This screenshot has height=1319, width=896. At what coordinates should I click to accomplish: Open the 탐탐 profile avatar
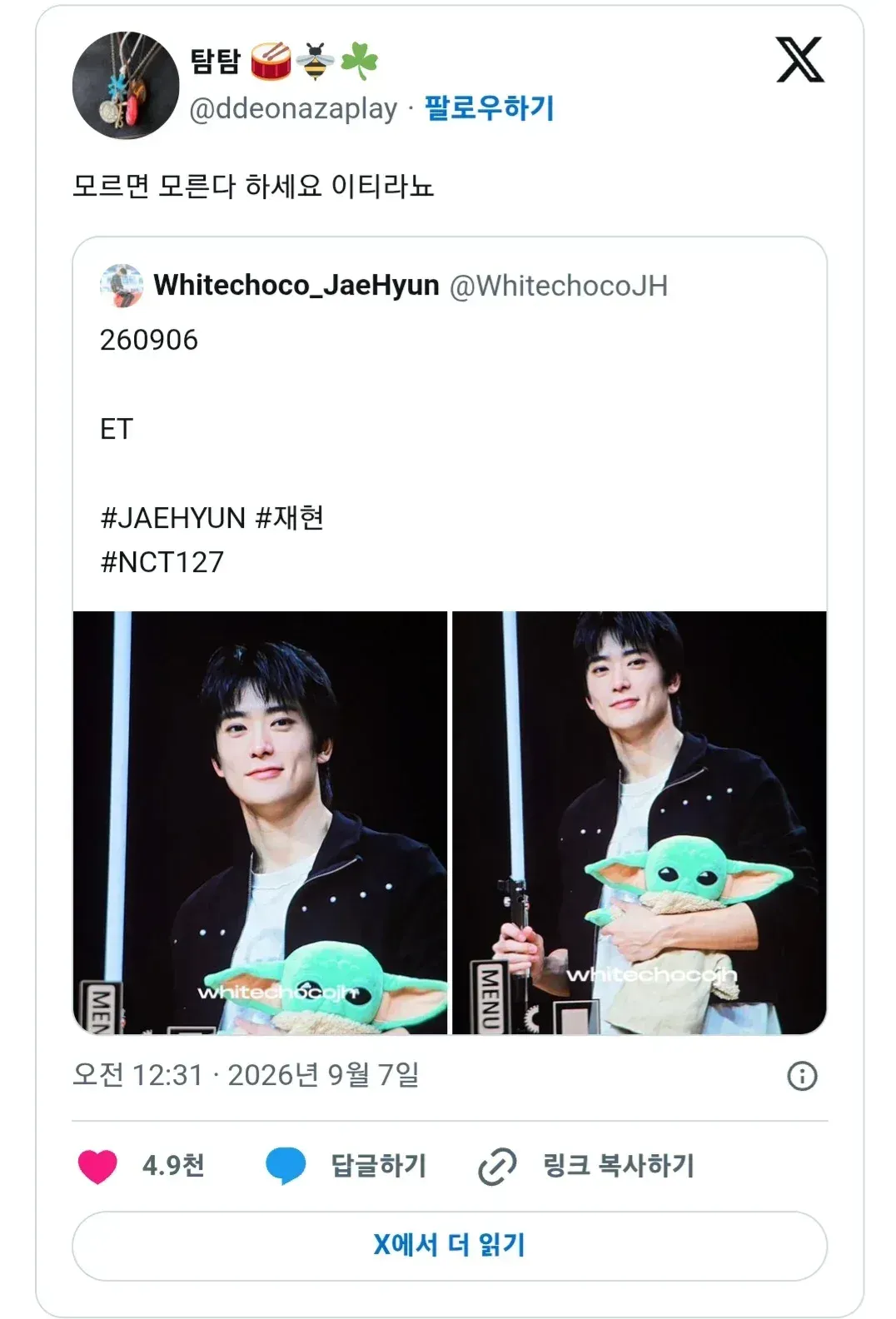point(126,86)
